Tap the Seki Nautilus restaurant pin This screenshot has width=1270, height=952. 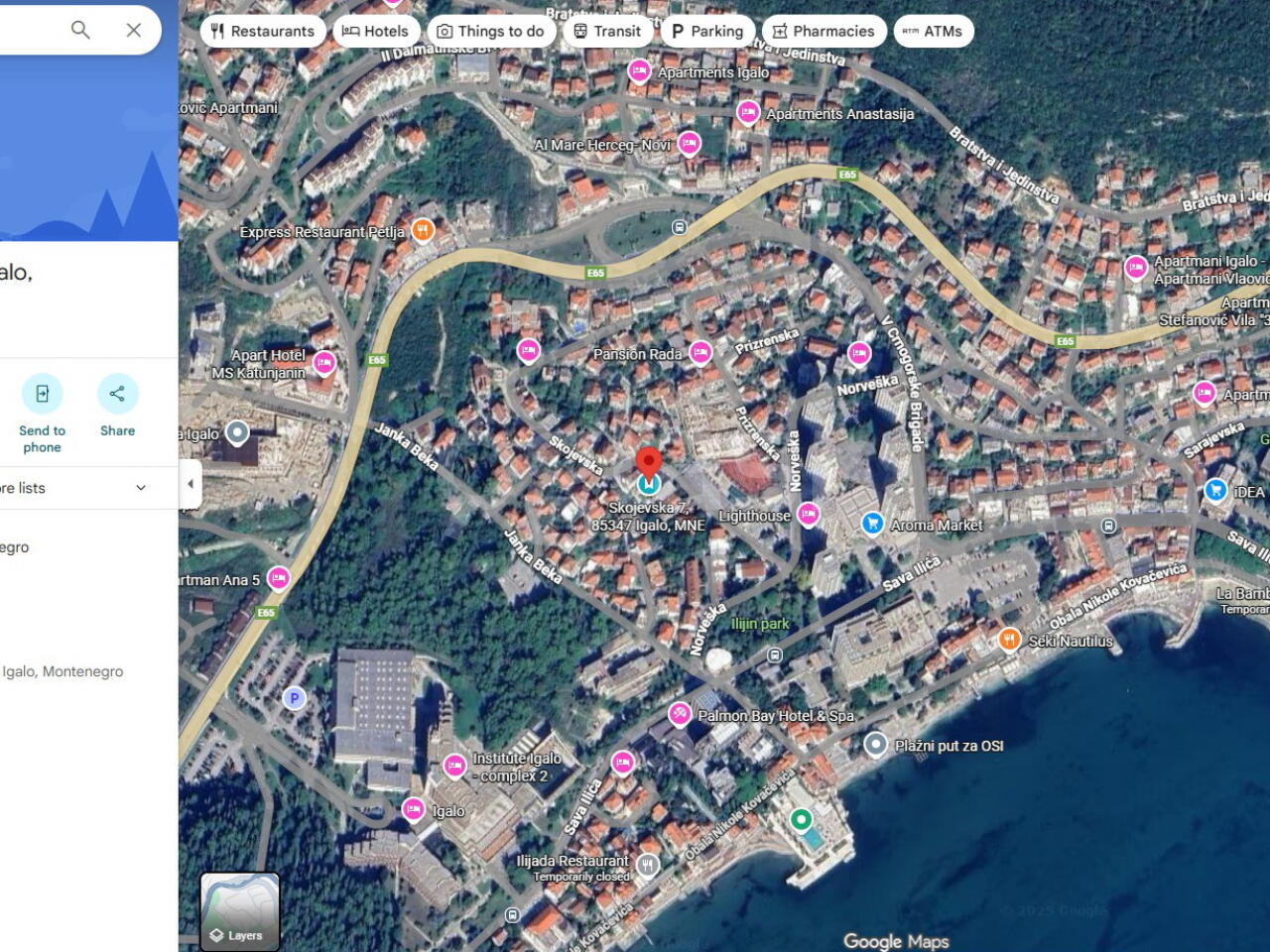1009,639
